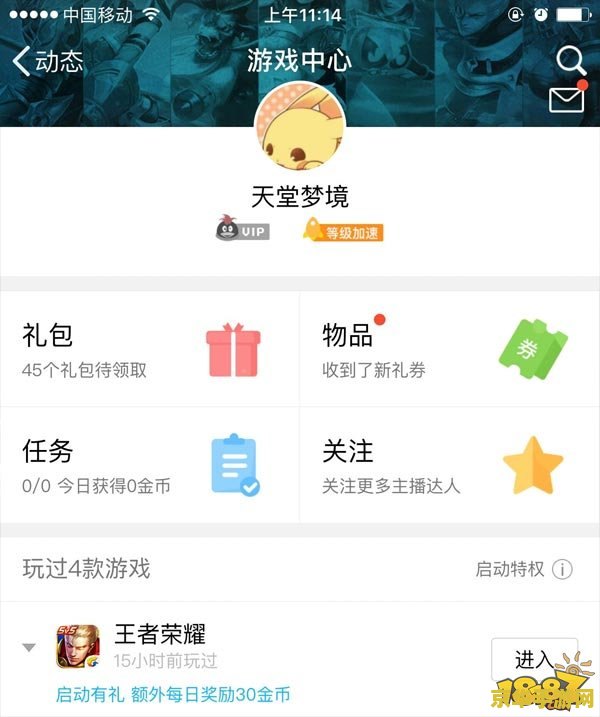Tap the VIP badge
This screenshot has height=717, width=600.
click(242, 231)
